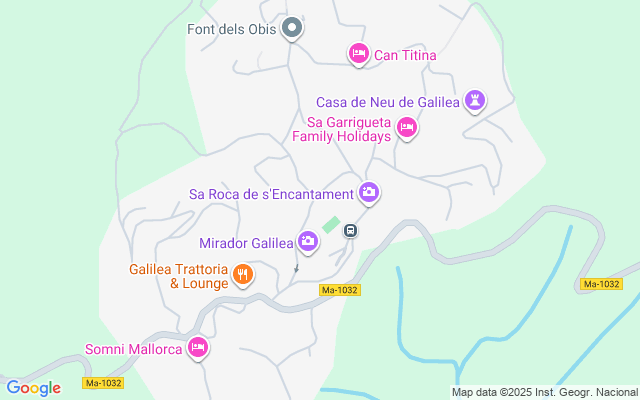Open the Galilea Trattoria & Lounge restaurant pin
The width and height of the screenshot is (640, 400).
coord(243,275)
